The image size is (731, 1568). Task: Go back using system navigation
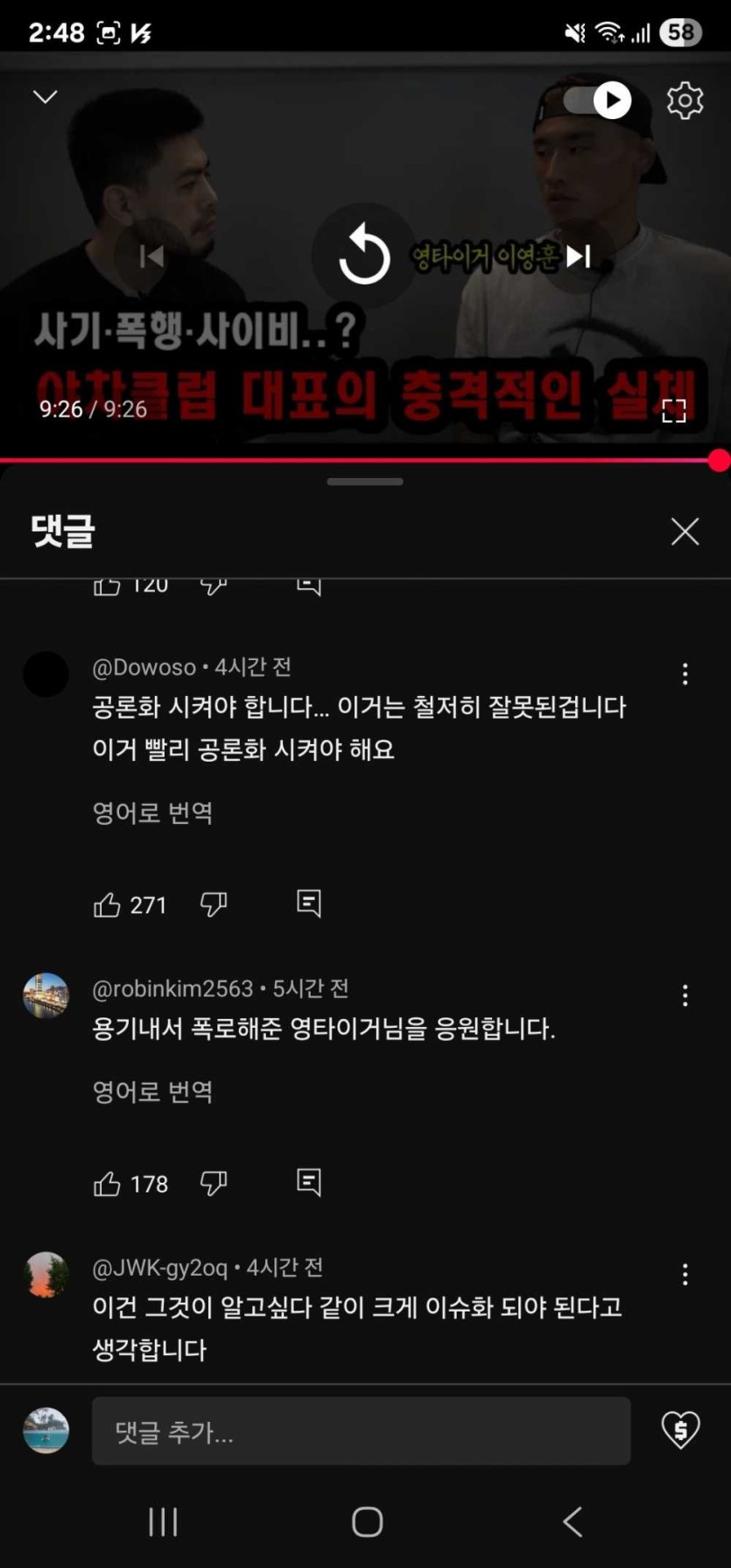point(573,1522)
